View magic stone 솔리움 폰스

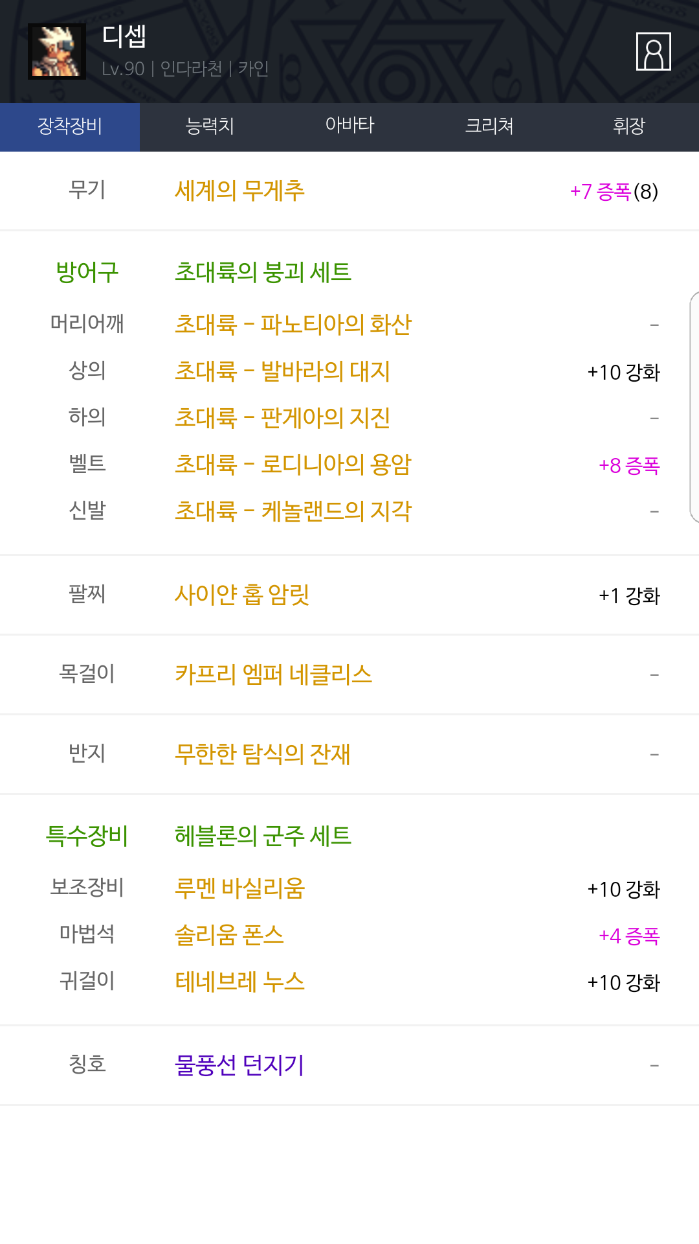[x=229, y=935]
